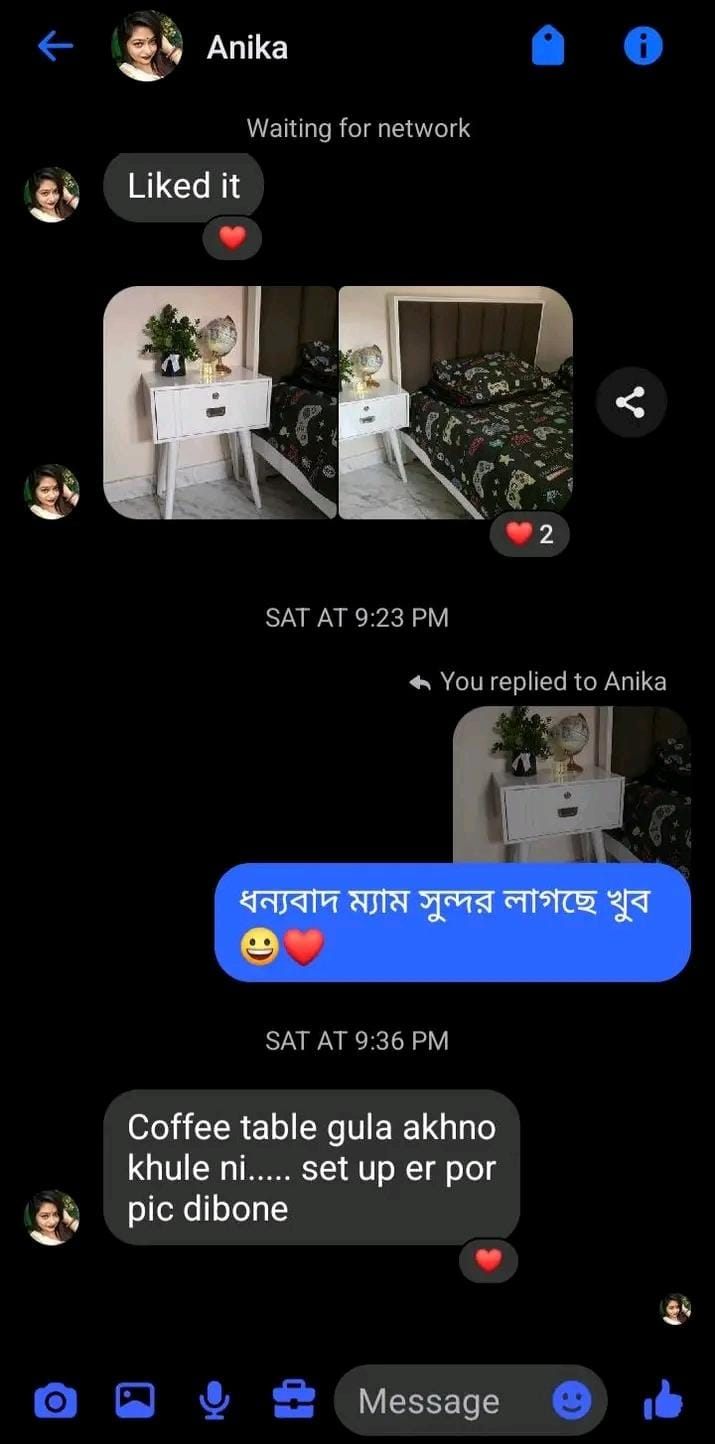Go back to the chat list
The image size is (715, 1444).
[x=55, y=46]
